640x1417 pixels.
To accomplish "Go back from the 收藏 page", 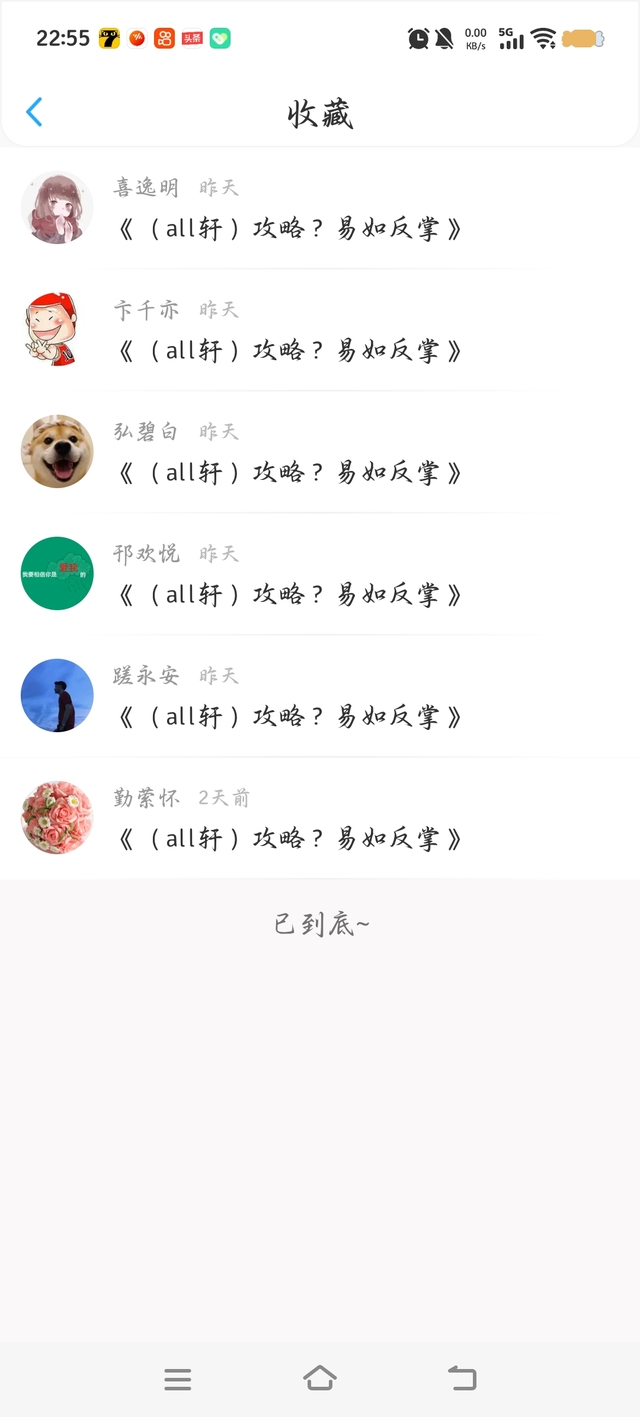I will 34,112.
